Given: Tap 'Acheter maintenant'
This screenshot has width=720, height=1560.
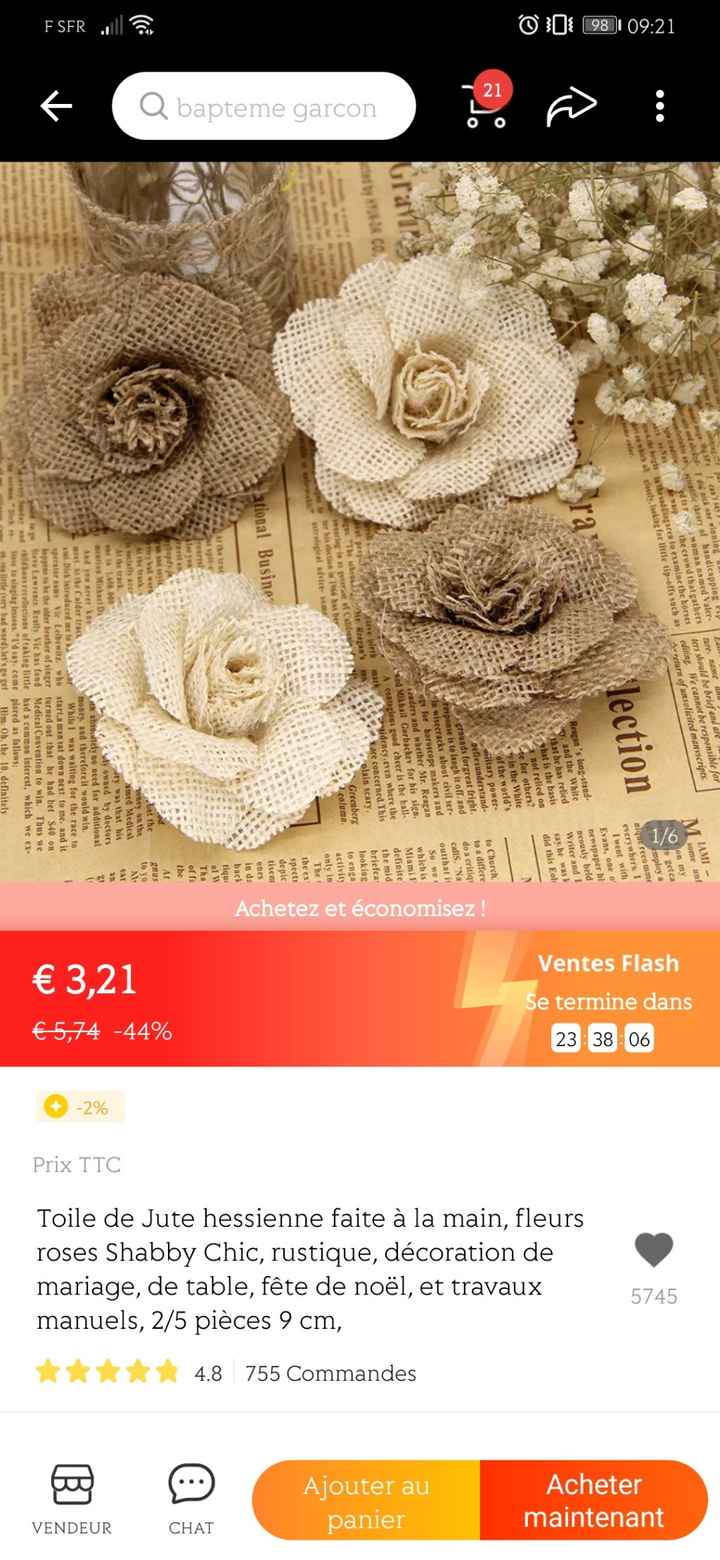Looking at the screenshot, I should [x=594, y=1502].
